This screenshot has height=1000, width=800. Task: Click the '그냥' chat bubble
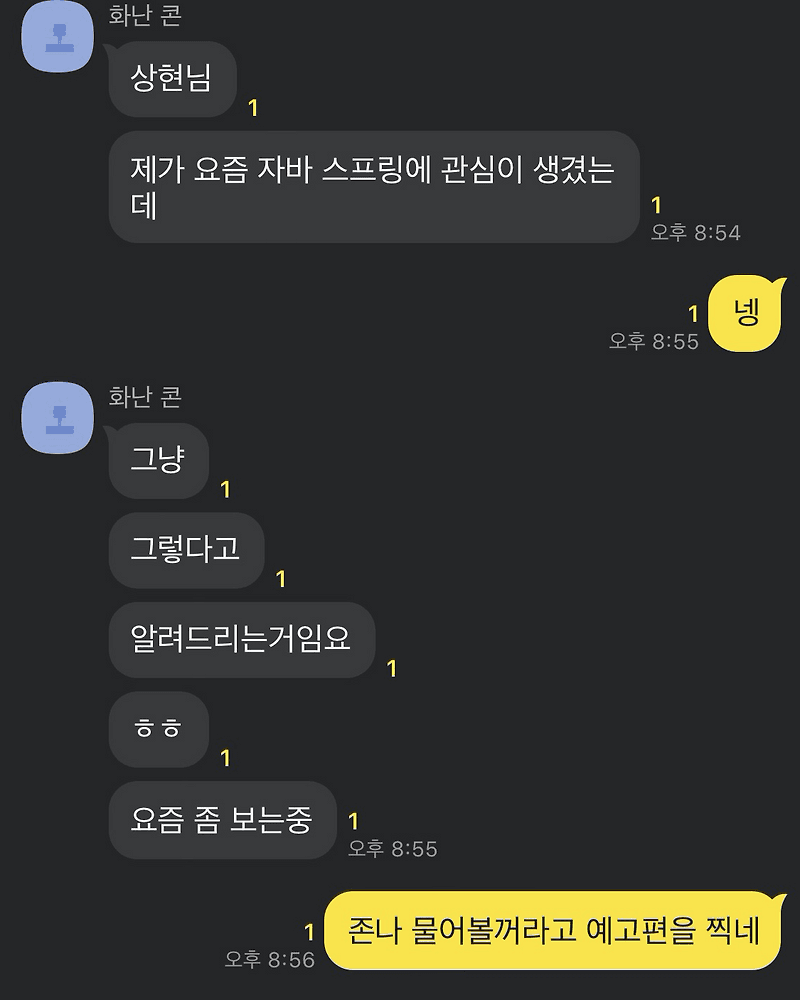click(157, 461)
